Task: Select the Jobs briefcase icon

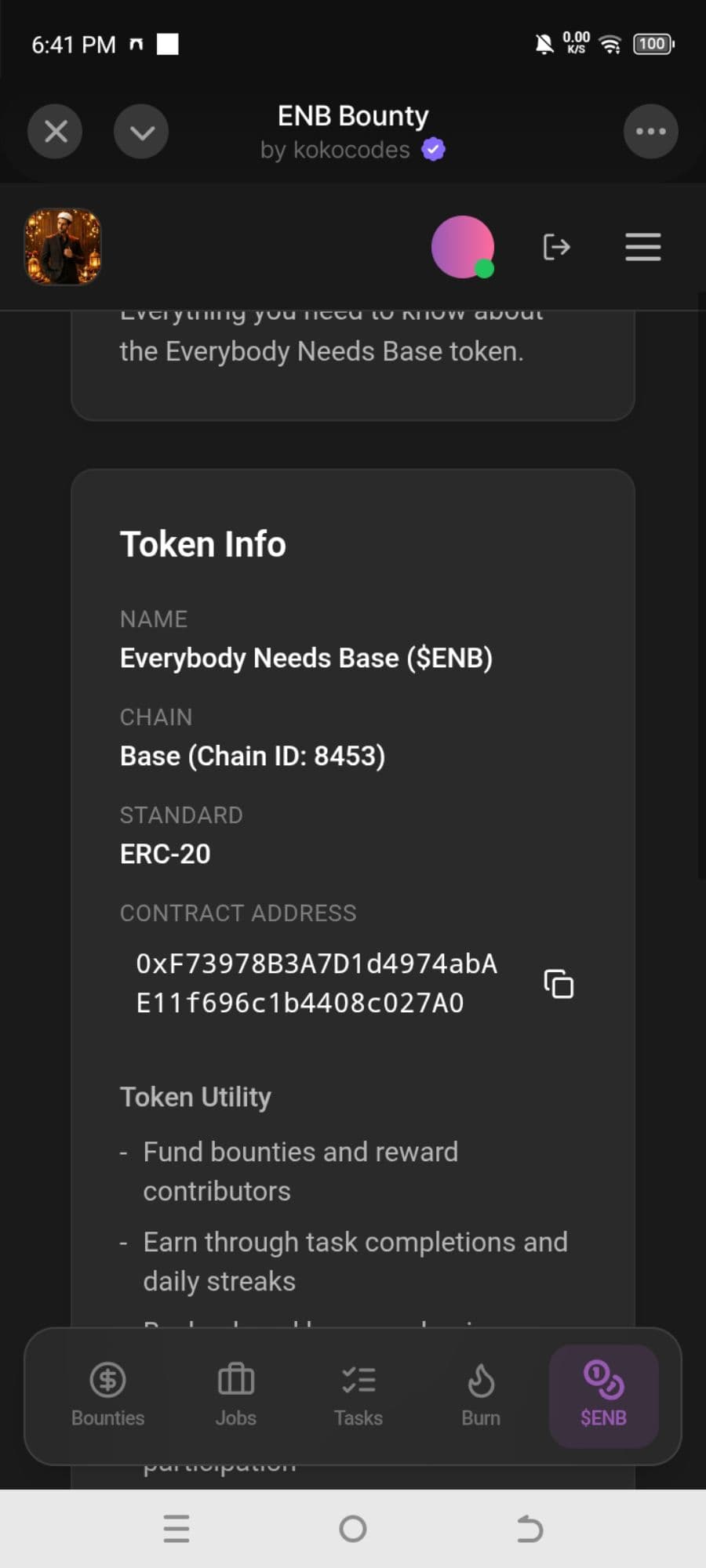Action: pyautogui.click(x=236, y=1380)
